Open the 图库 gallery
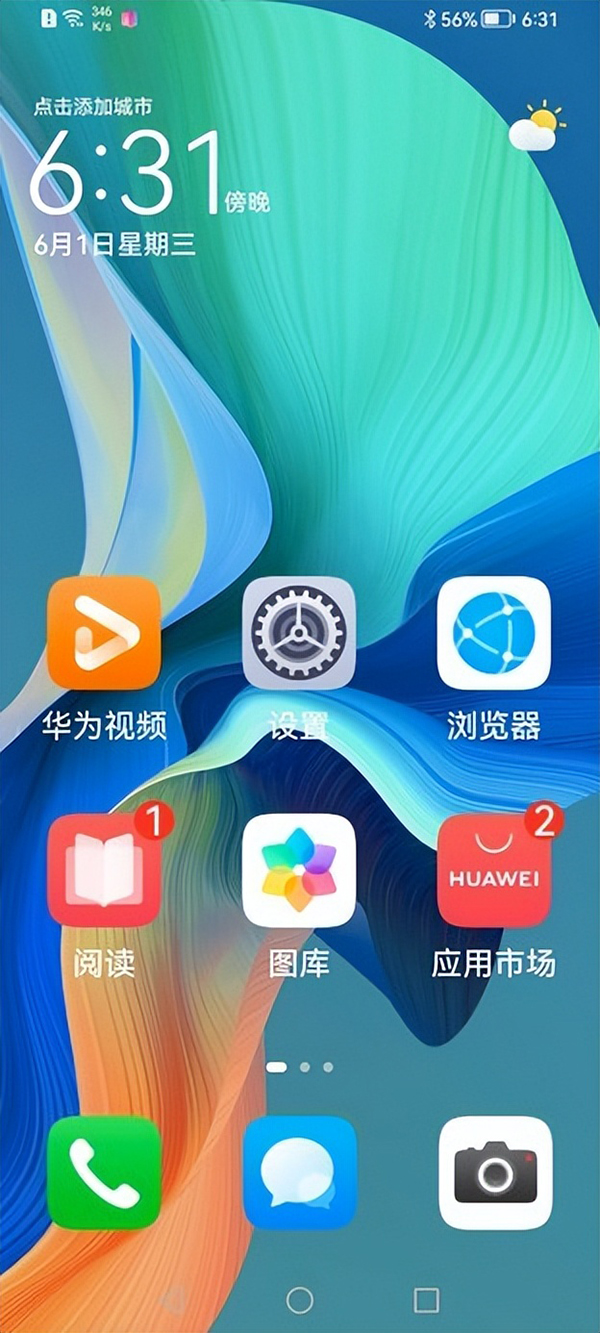 click(299, 870)
